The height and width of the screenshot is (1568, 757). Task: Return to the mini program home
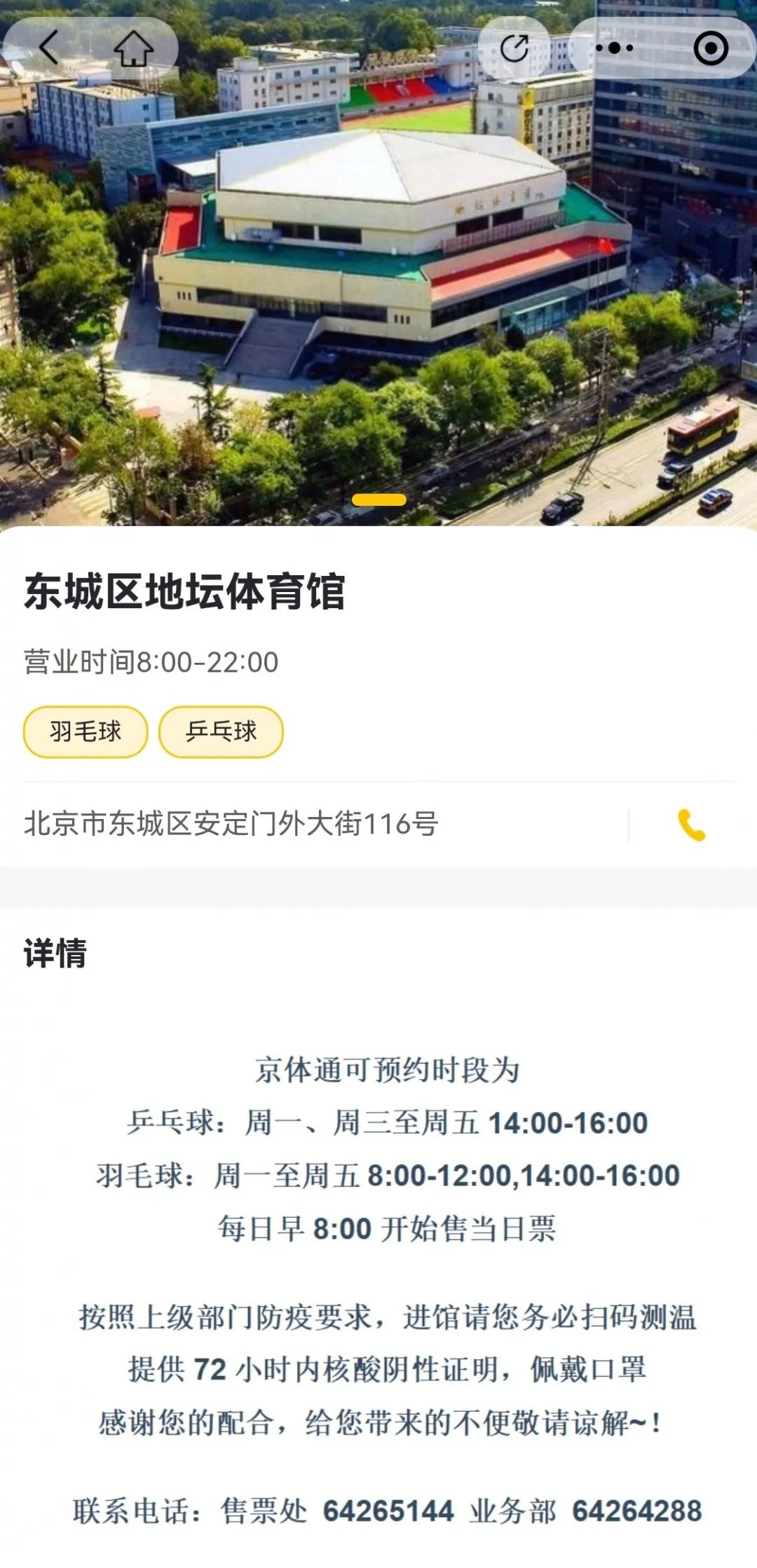pos(133,48)
